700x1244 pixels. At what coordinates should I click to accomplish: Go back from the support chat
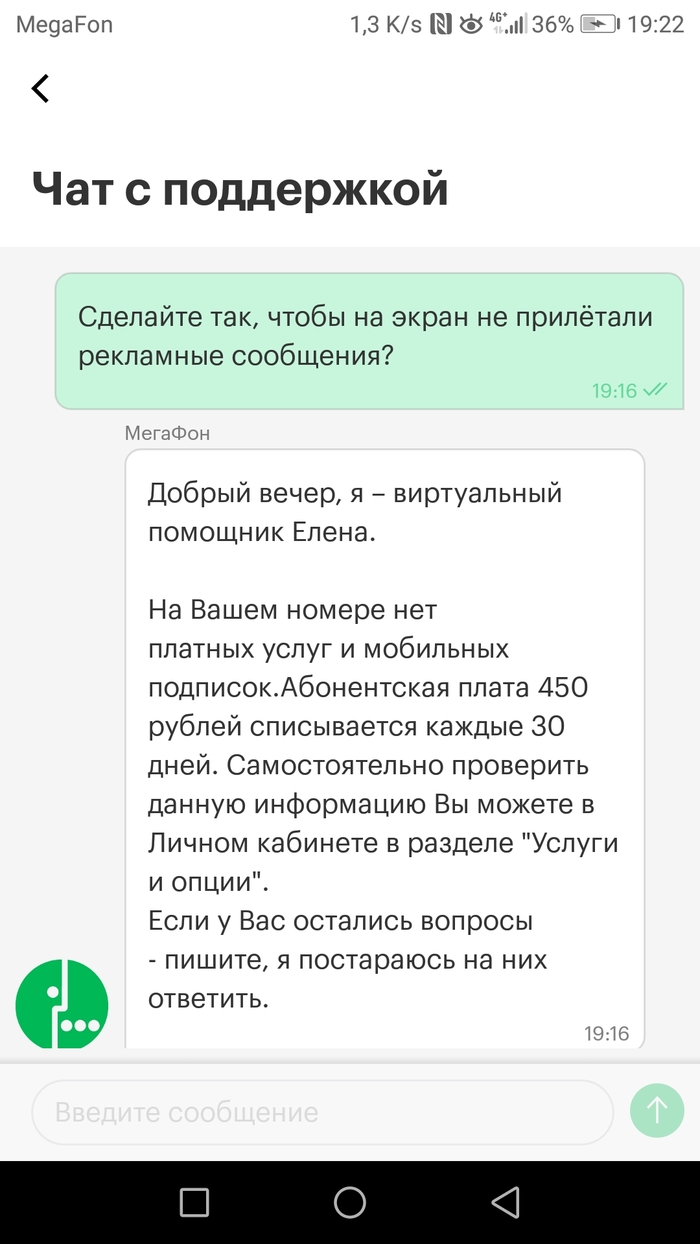40,89
